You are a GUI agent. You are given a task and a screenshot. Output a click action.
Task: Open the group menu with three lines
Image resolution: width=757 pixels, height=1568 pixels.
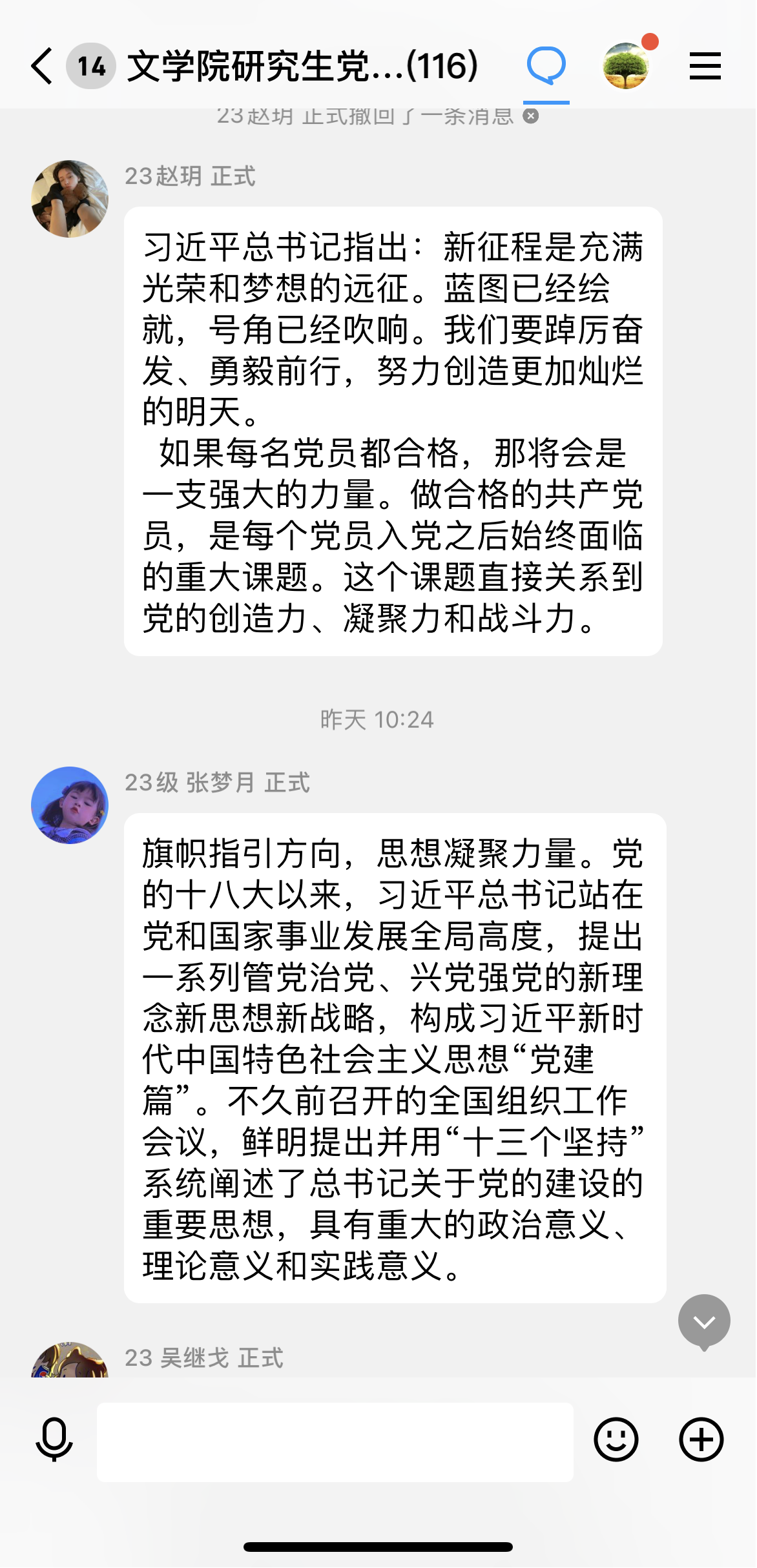click(x=705, y=67)
